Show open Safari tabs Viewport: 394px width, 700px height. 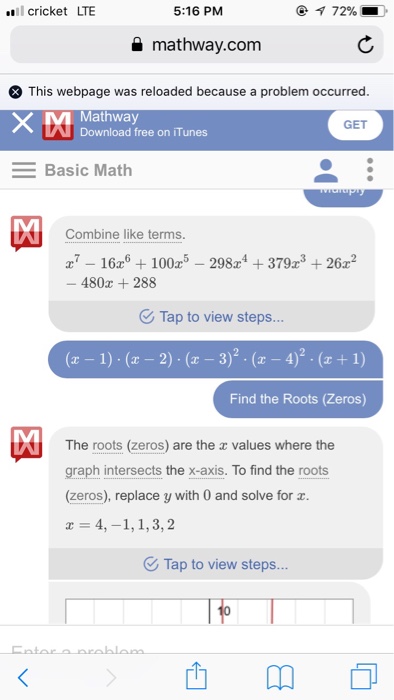tap(364, 676)
